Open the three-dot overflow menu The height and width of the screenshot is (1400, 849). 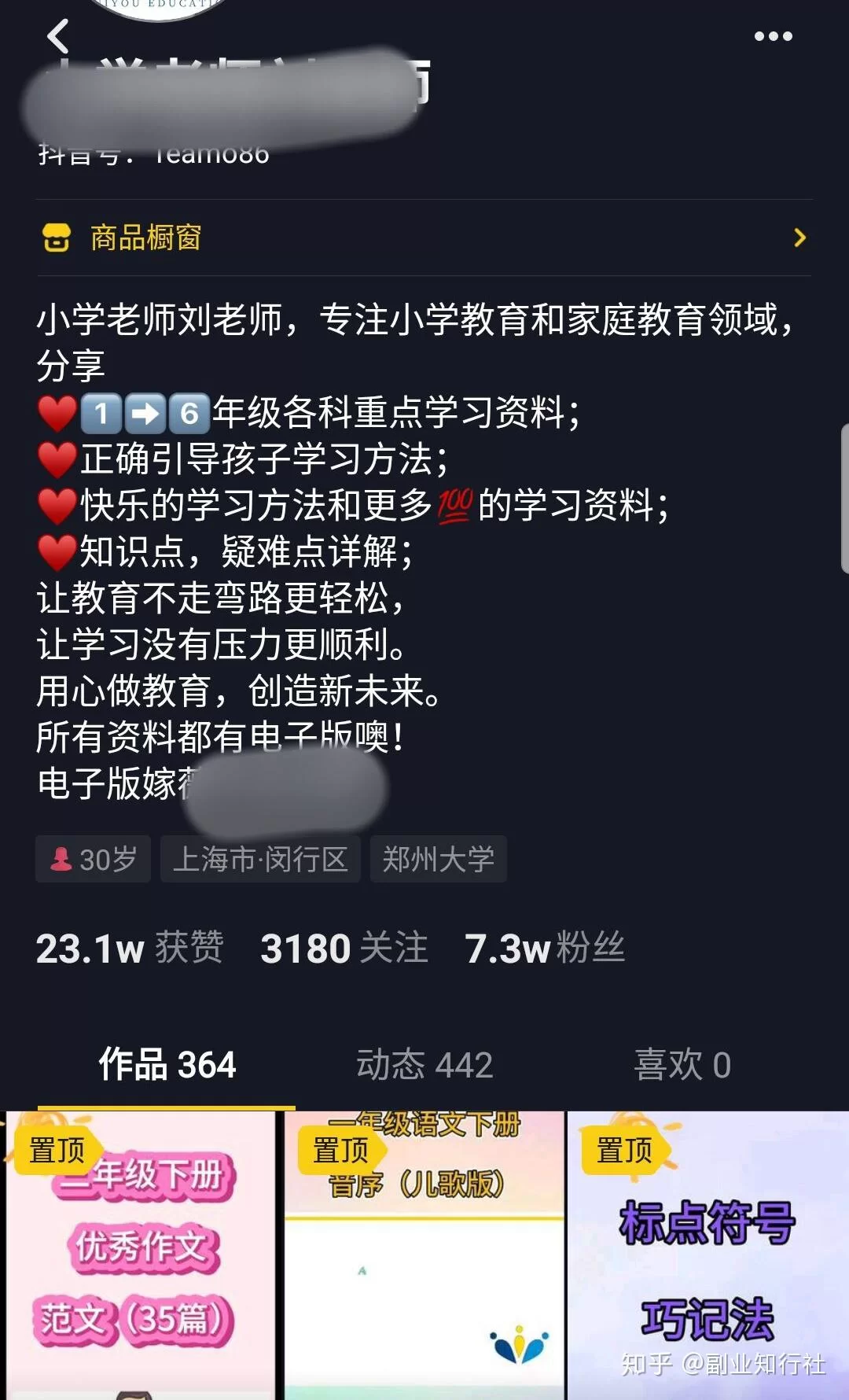tap(773, 36)
